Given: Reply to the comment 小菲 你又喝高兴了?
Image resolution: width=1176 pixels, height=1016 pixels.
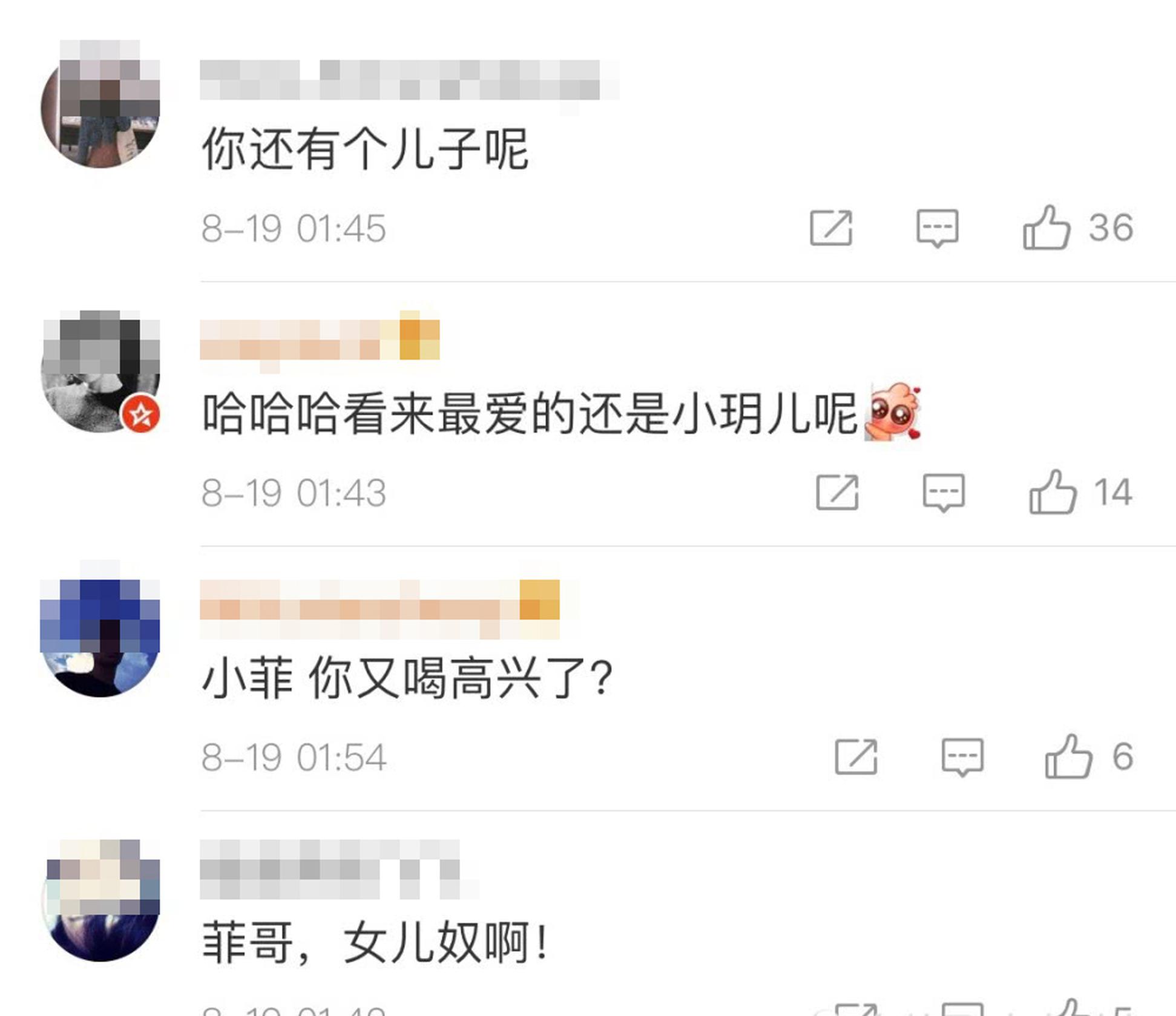Looking at the screenshot, I should [x=962, y=757].
